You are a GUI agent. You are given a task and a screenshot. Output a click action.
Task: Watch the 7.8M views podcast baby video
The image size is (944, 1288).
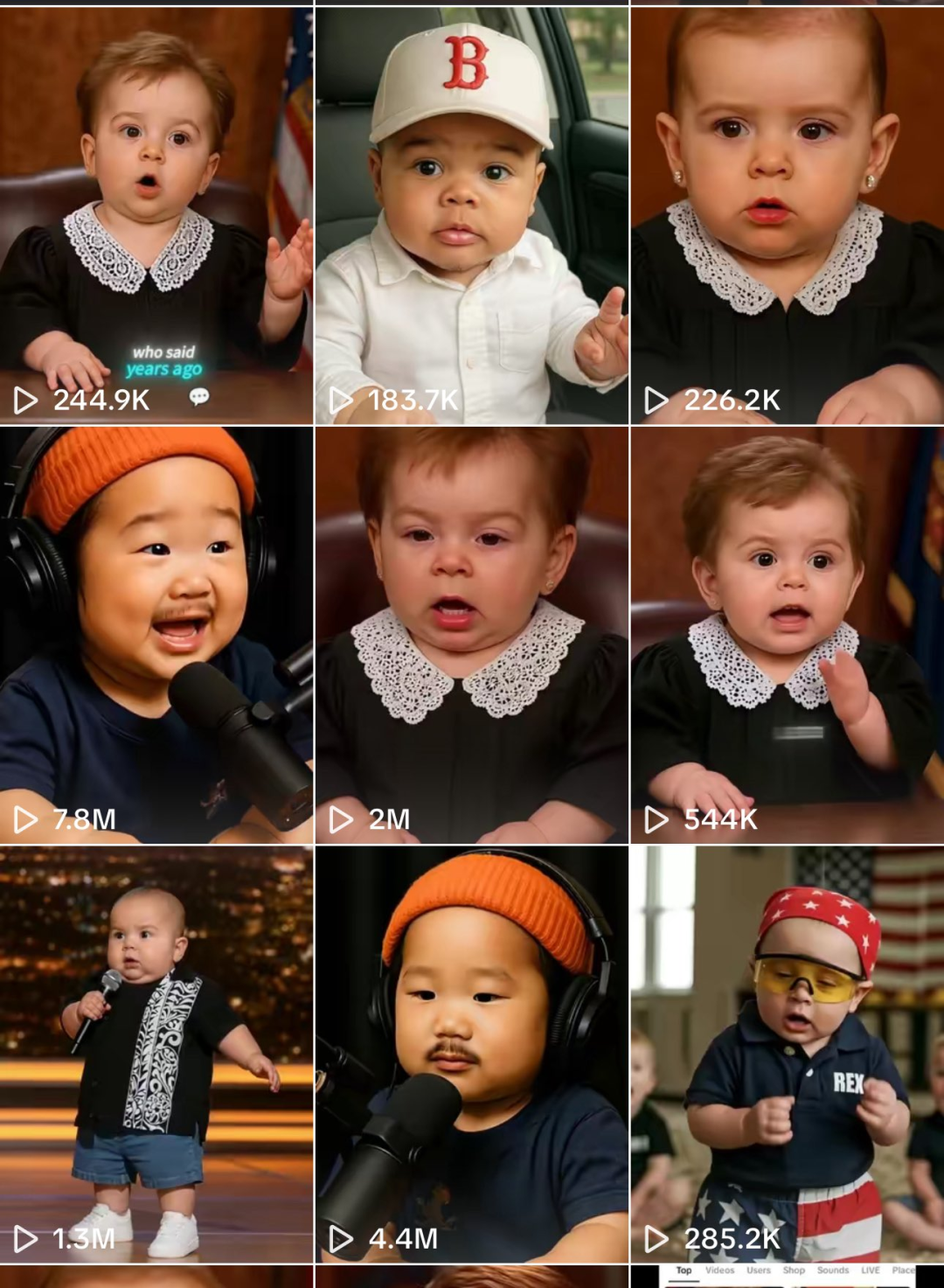coord(156,635)
